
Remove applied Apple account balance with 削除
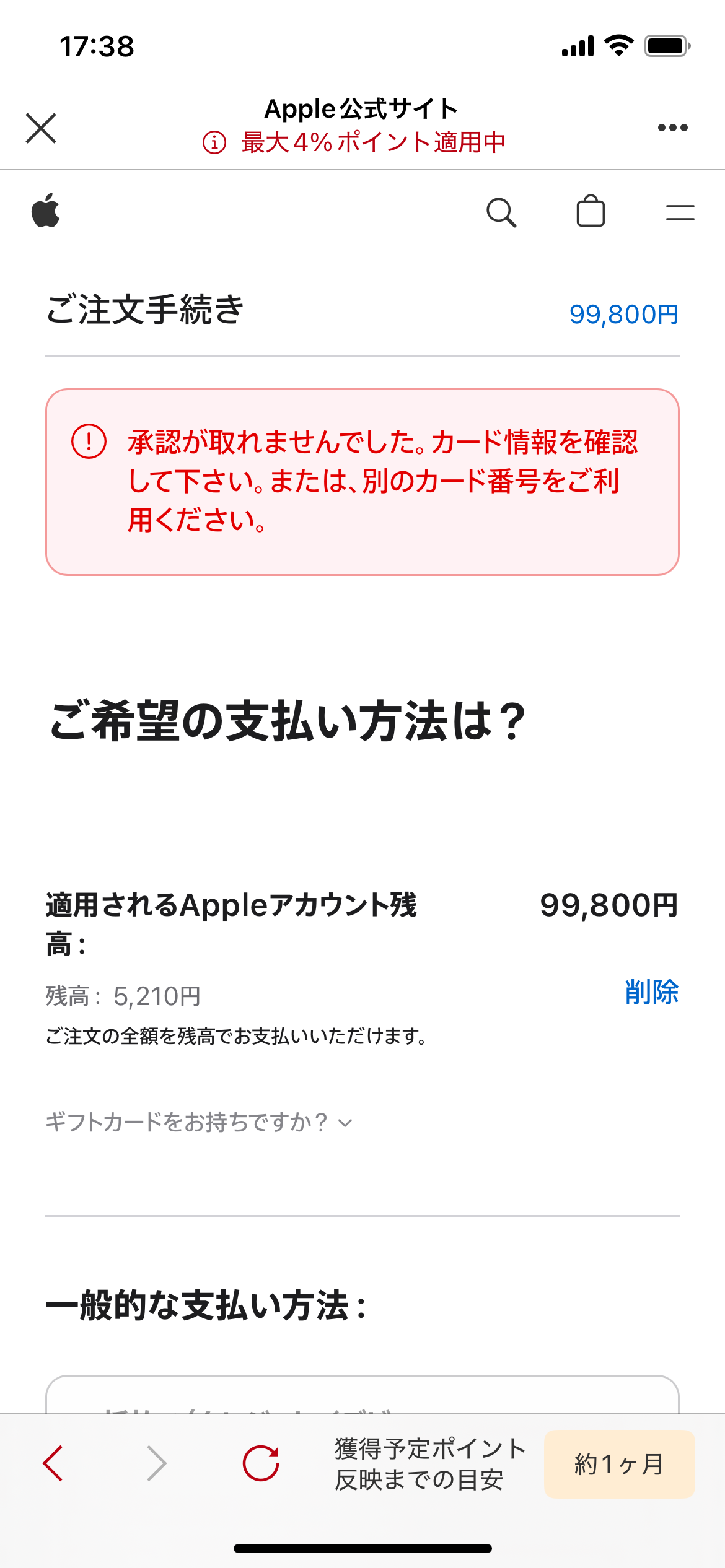651,992
